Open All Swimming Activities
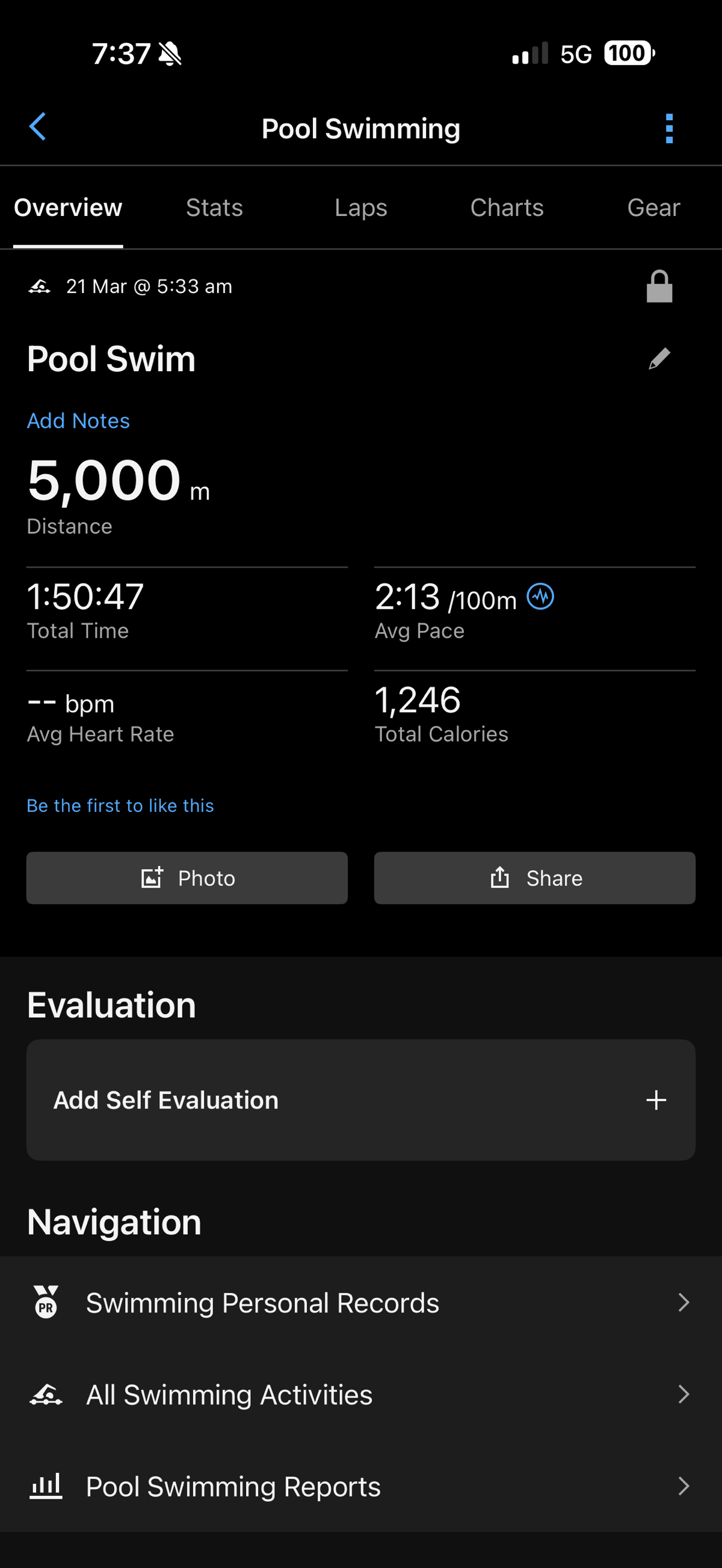This screenshot has width=722, height=1568. tap(360, 1395)
